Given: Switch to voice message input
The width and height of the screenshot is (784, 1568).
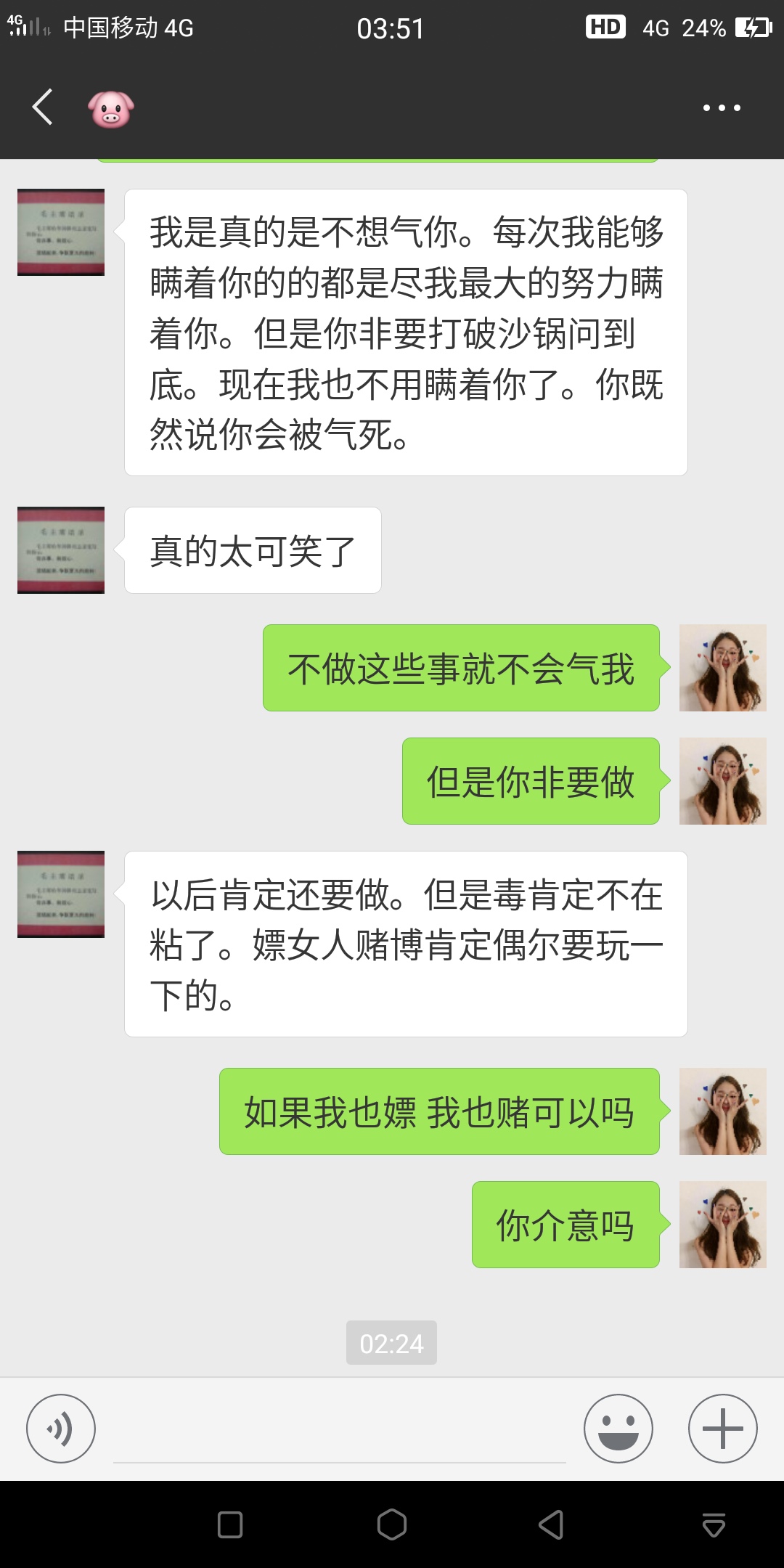Looking at the screenshot, I should pos(61,1428).
